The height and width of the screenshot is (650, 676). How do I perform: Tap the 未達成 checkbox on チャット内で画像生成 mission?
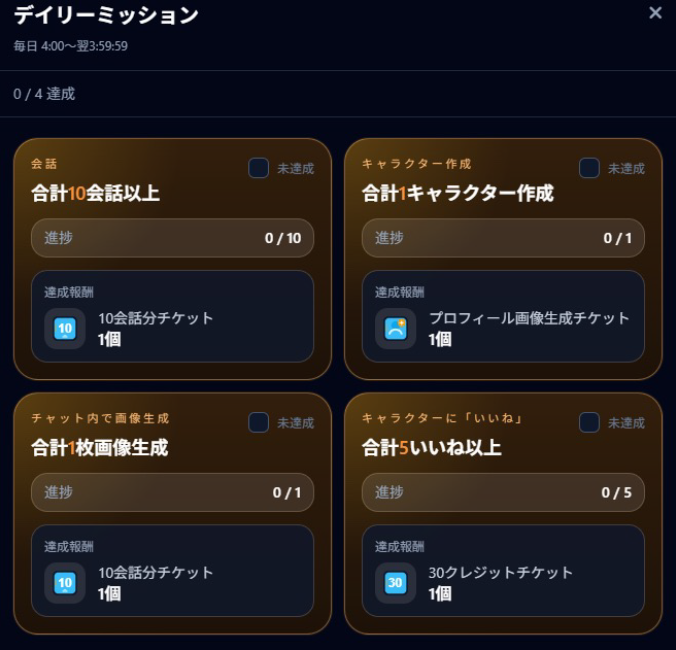pyautogui.click(x=258, y=422)
